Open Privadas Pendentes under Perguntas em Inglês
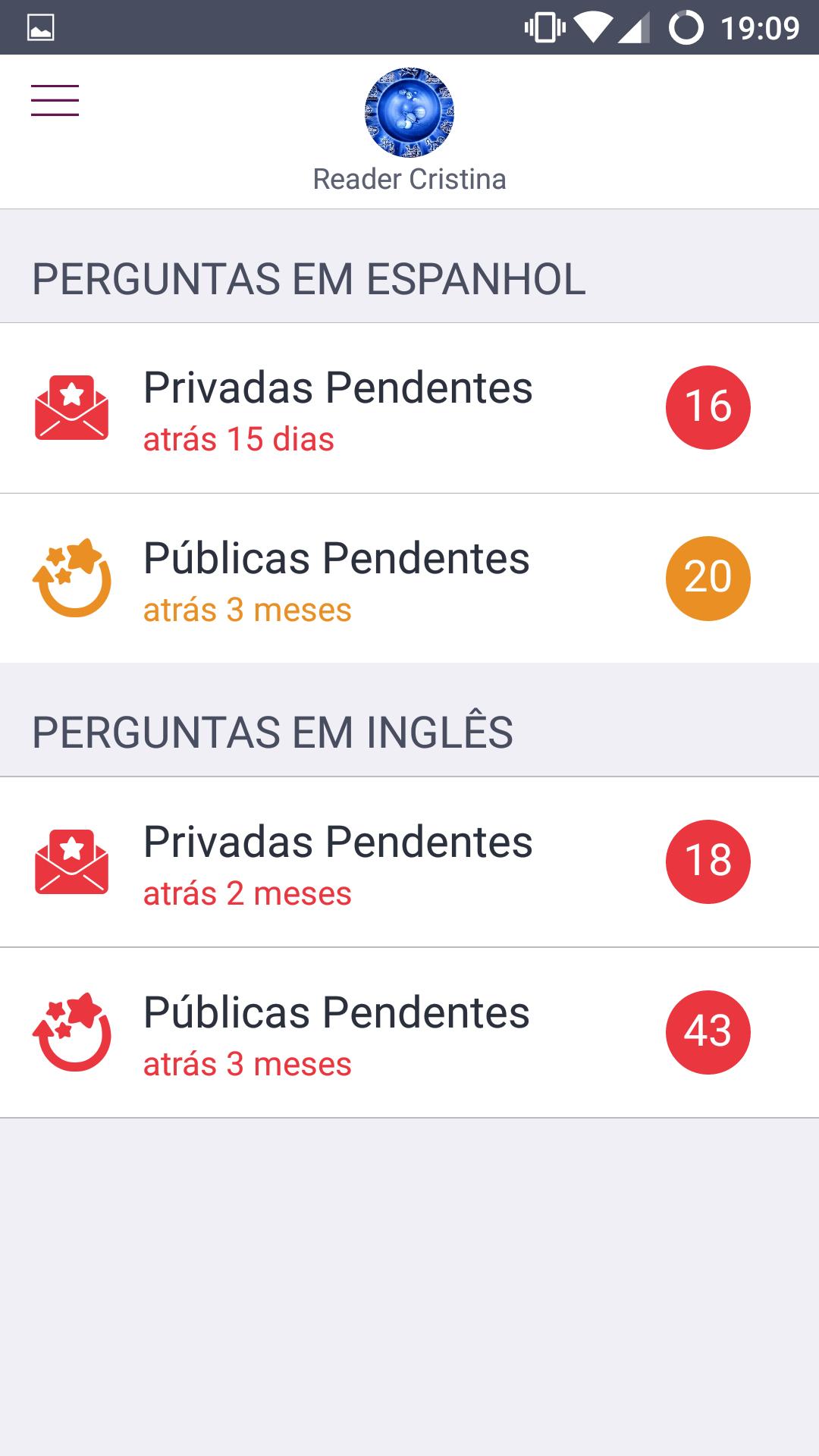Screen dimensions: 819x1456 [x=409, y=862]
